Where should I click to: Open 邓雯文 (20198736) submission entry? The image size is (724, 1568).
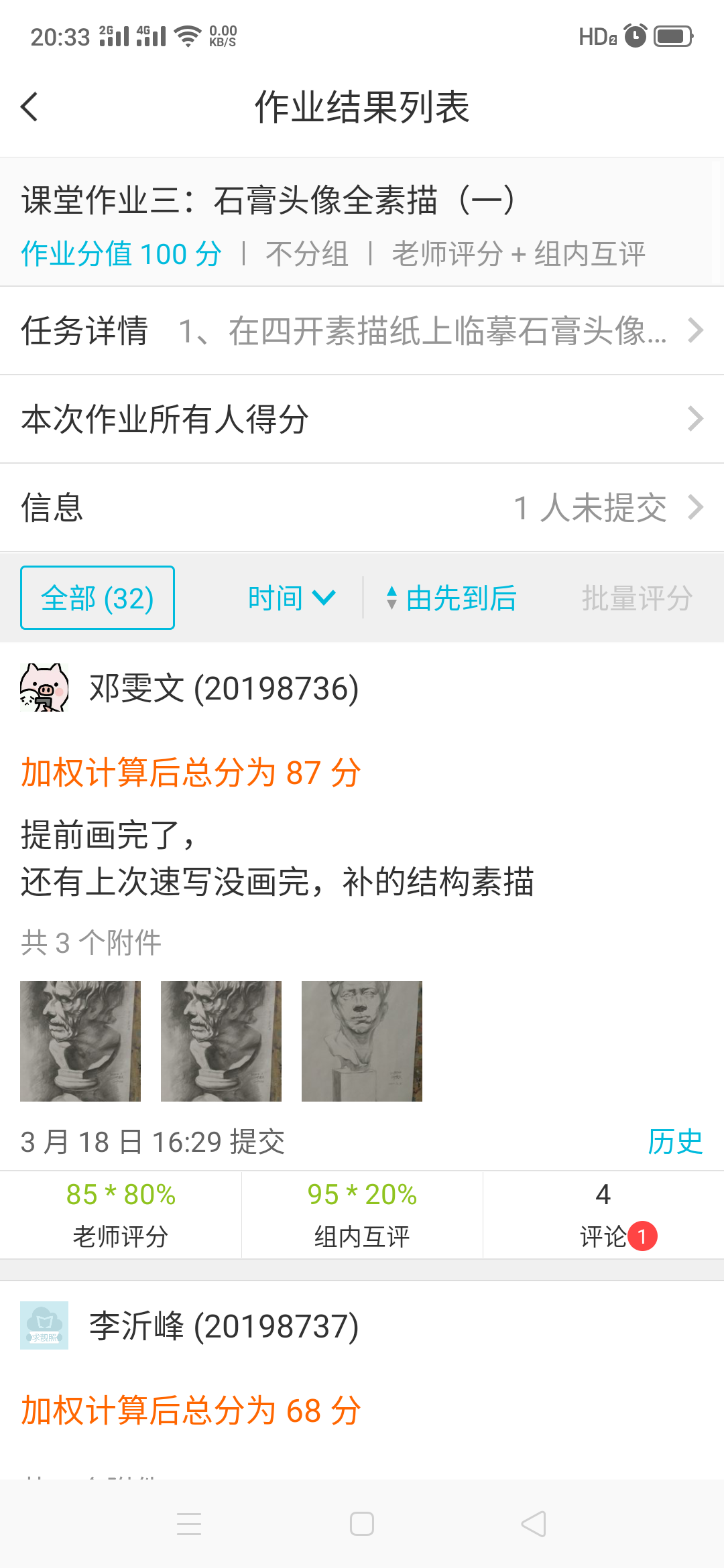[x=224, y=689]
